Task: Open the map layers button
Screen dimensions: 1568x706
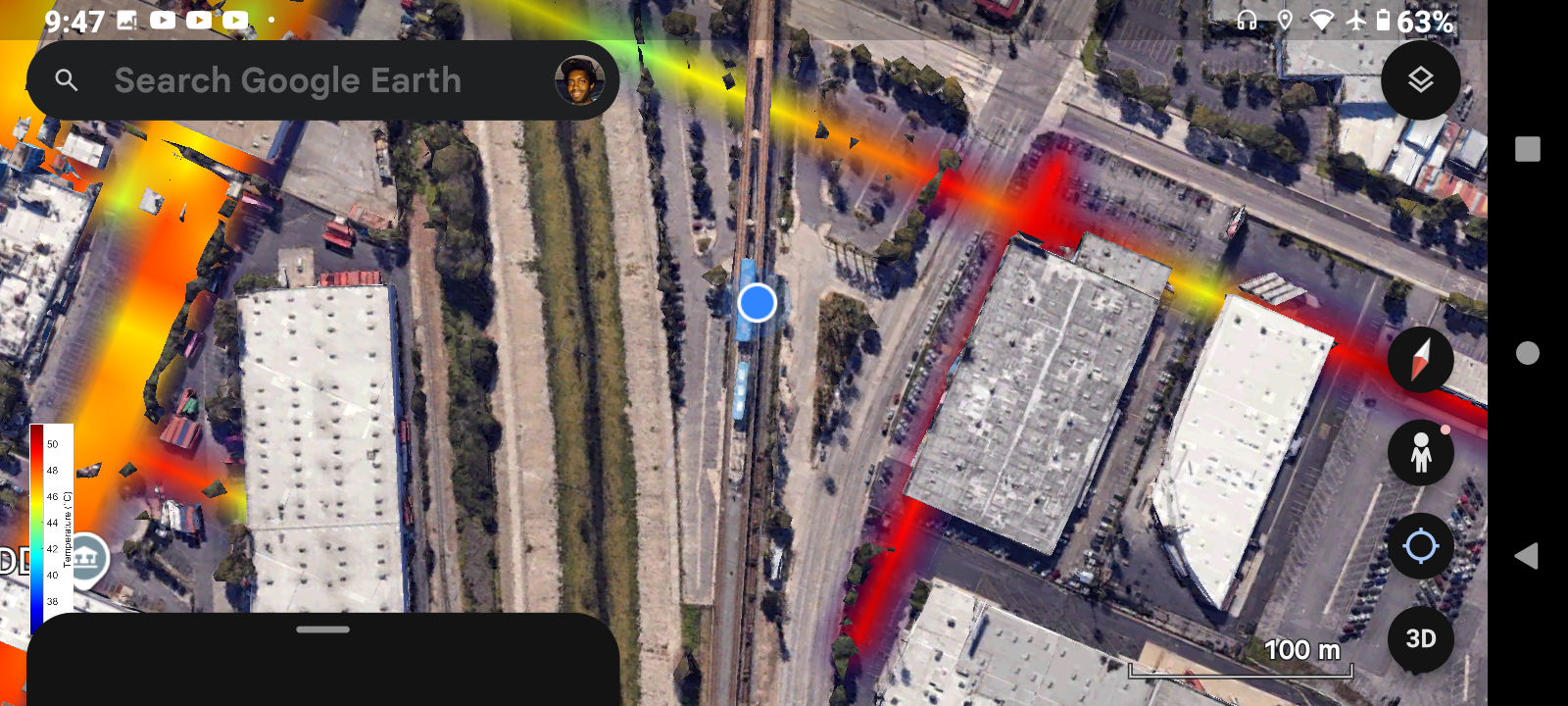Action: [x=1420, y=80]
